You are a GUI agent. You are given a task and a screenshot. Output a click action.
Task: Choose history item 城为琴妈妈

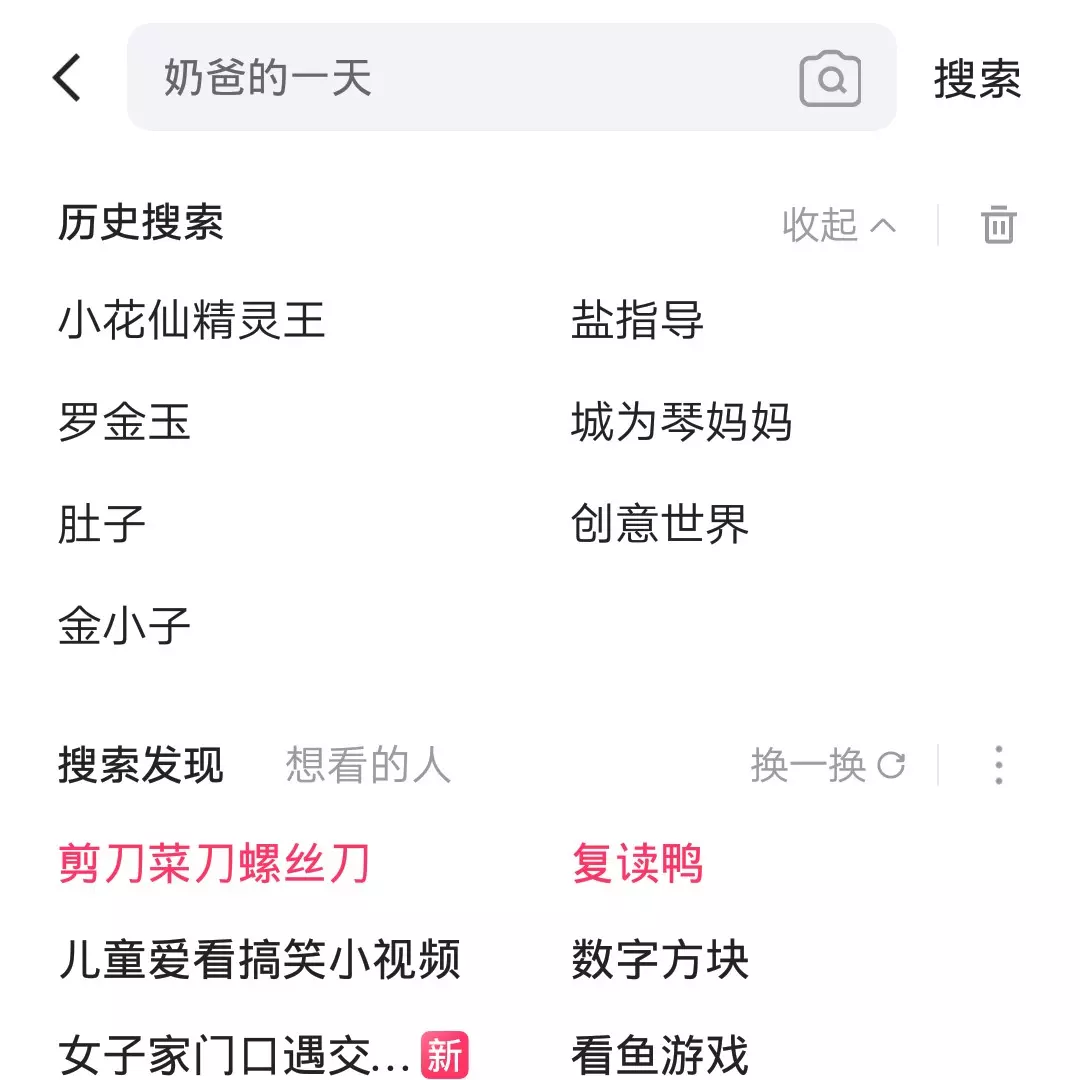click(681, 422)
